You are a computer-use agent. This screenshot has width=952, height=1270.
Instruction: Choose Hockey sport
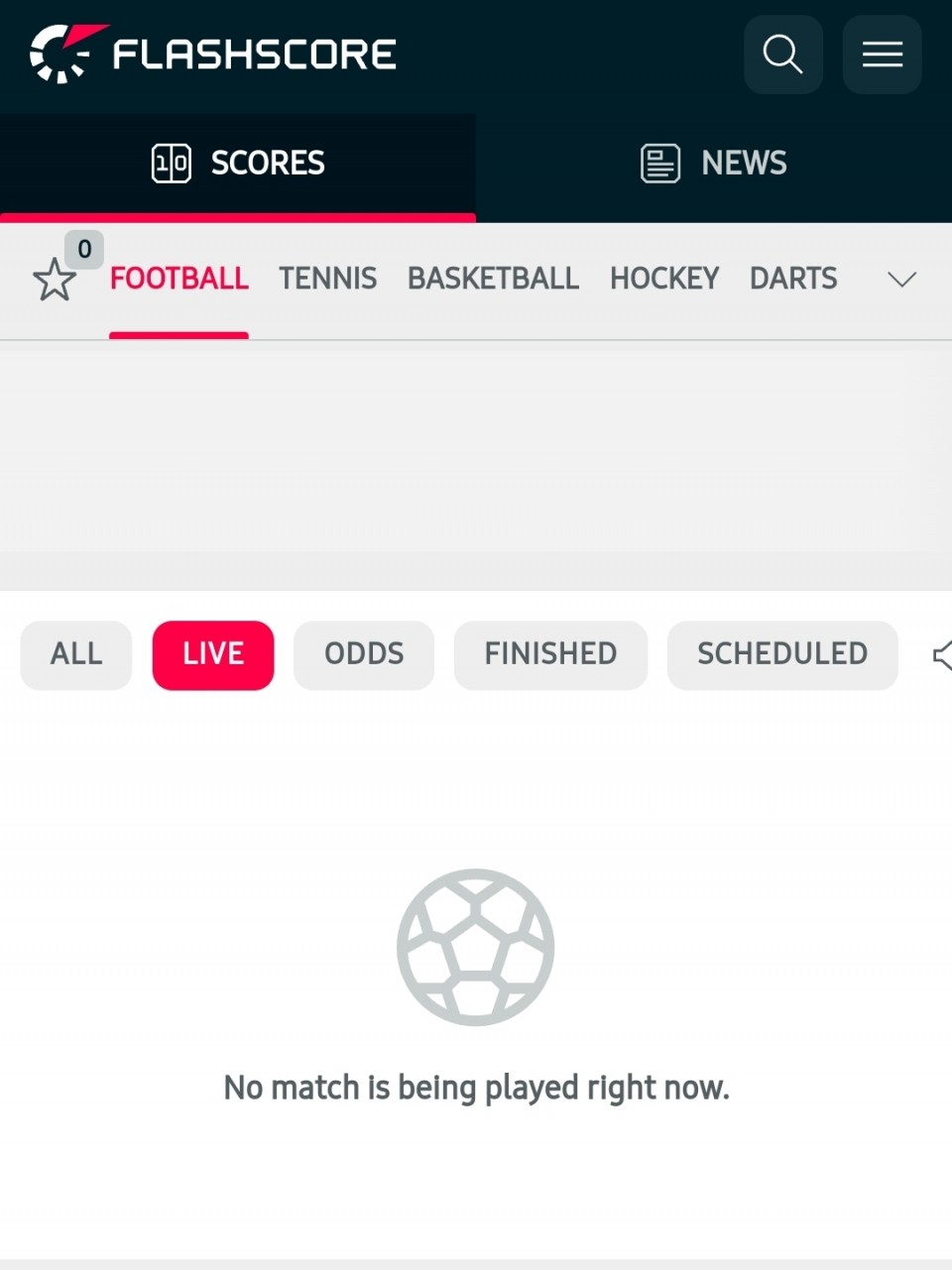663,279
